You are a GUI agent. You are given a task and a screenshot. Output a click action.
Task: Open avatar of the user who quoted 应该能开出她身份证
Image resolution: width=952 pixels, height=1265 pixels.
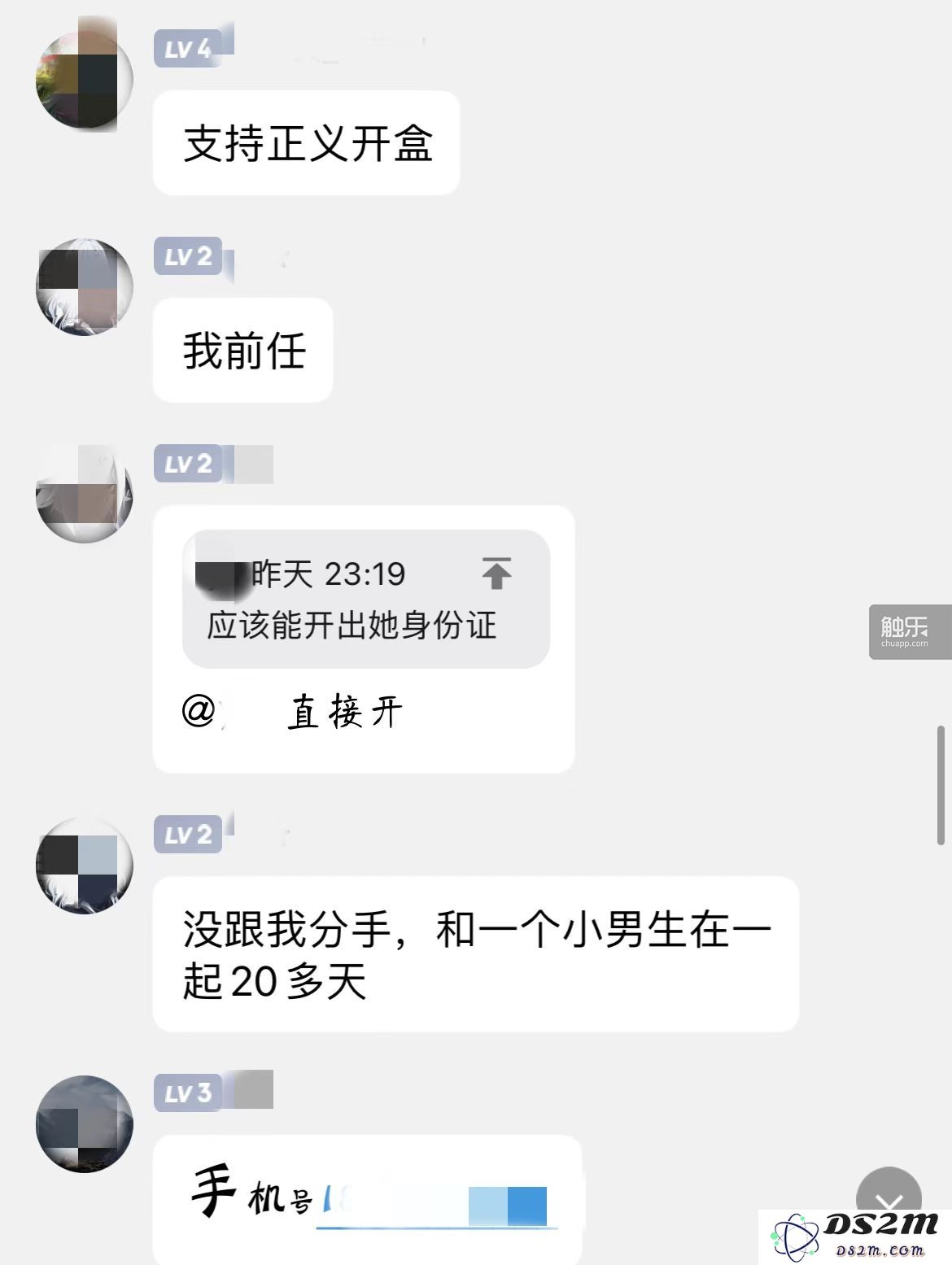[x=84, y=495]
